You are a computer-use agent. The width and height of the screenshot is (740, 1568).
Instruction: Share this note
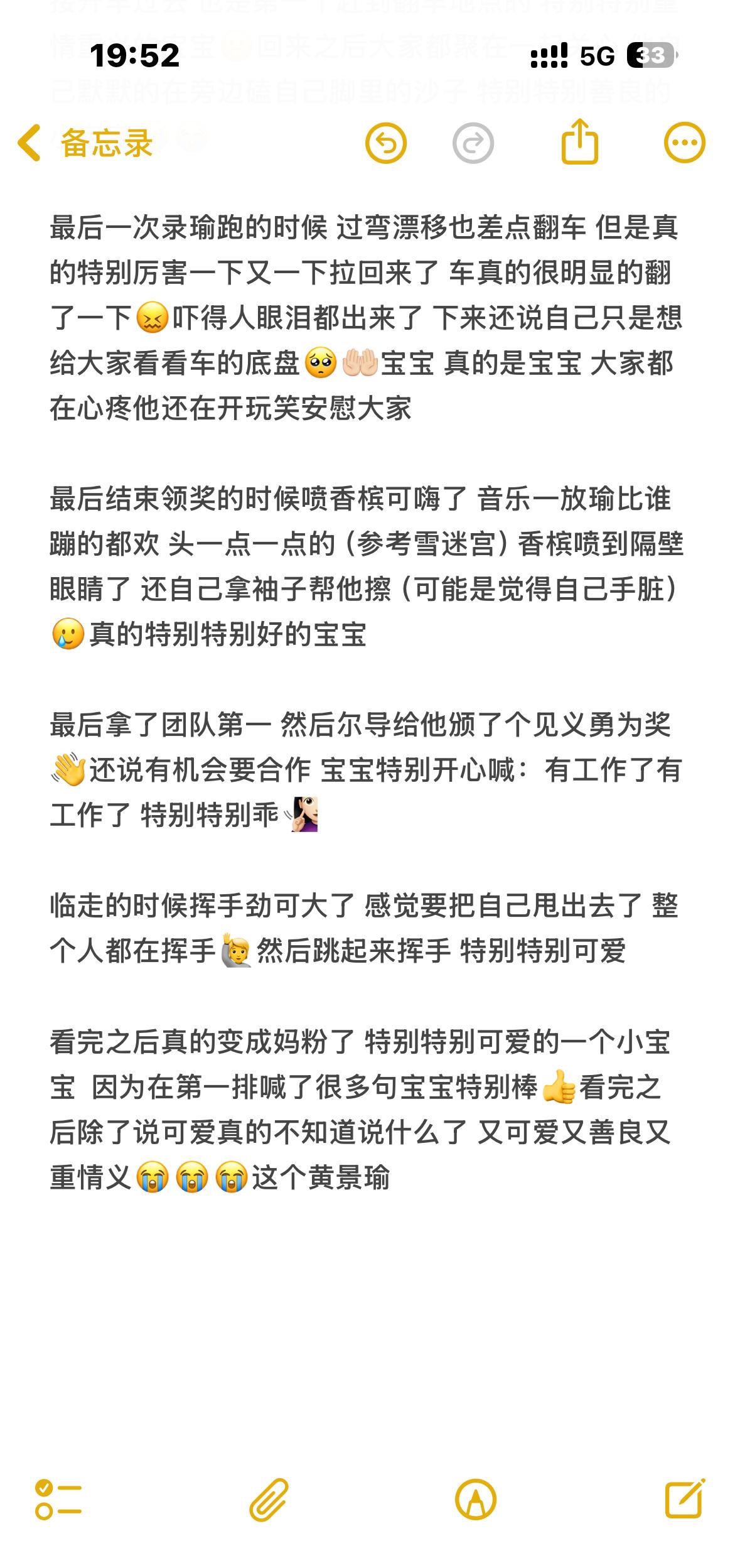coord(579,142)
